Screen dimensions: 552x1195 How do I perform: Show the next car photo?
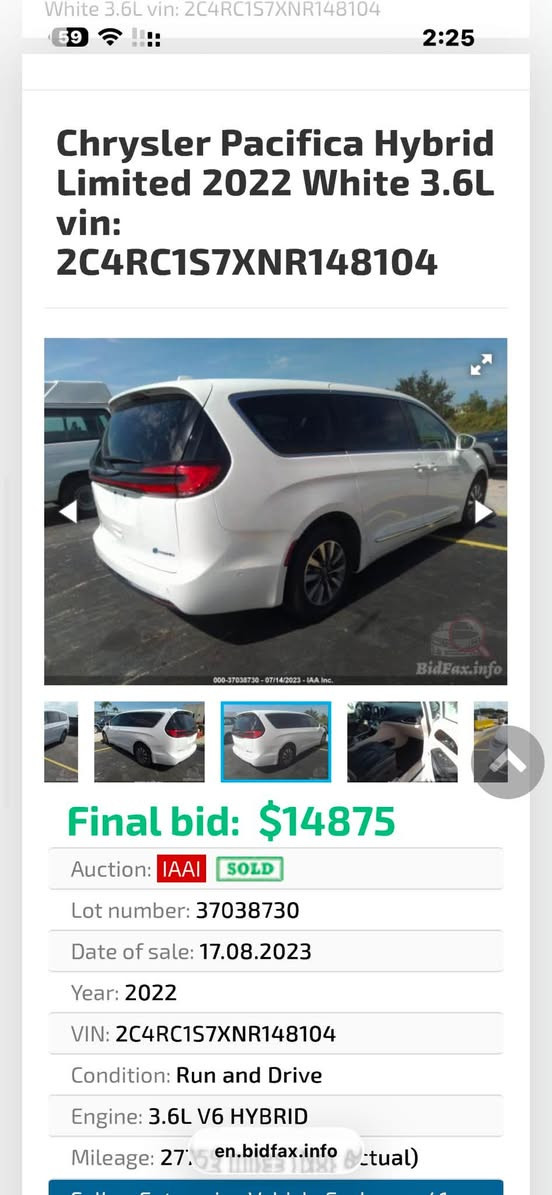[483, 511]
